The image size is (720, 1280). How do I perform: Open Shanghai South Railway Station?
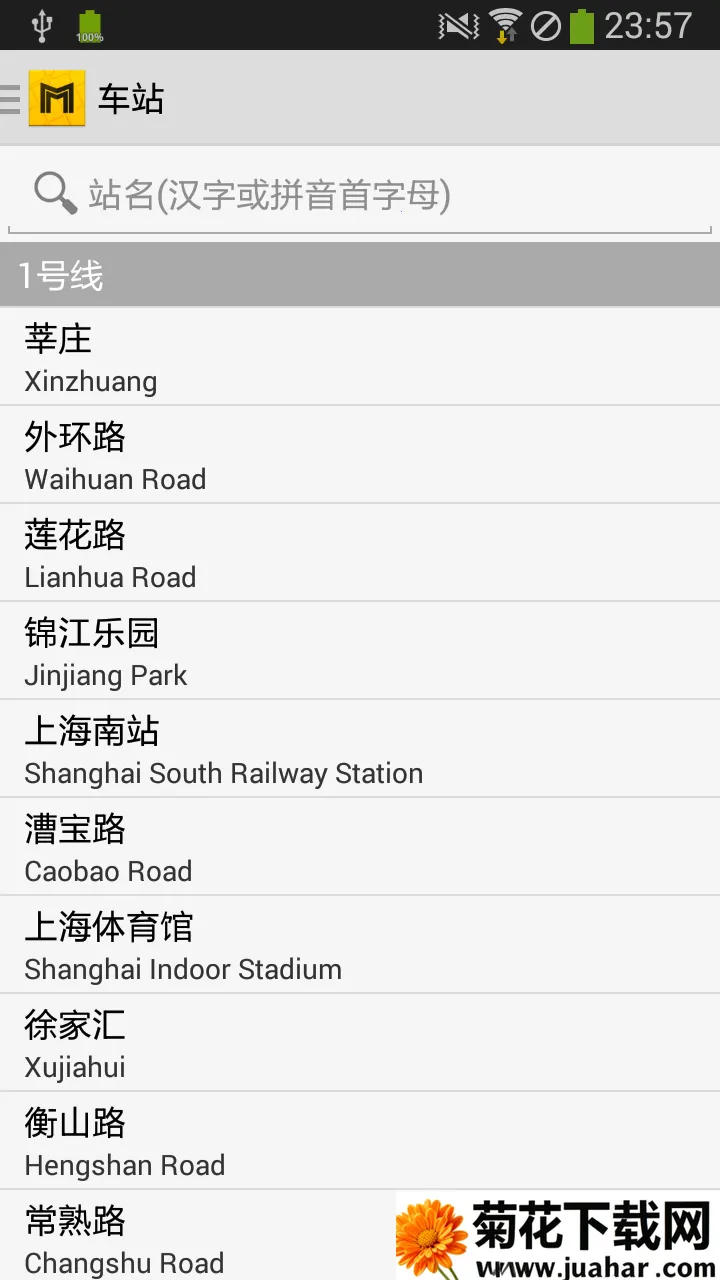click(x=360, y=749)
